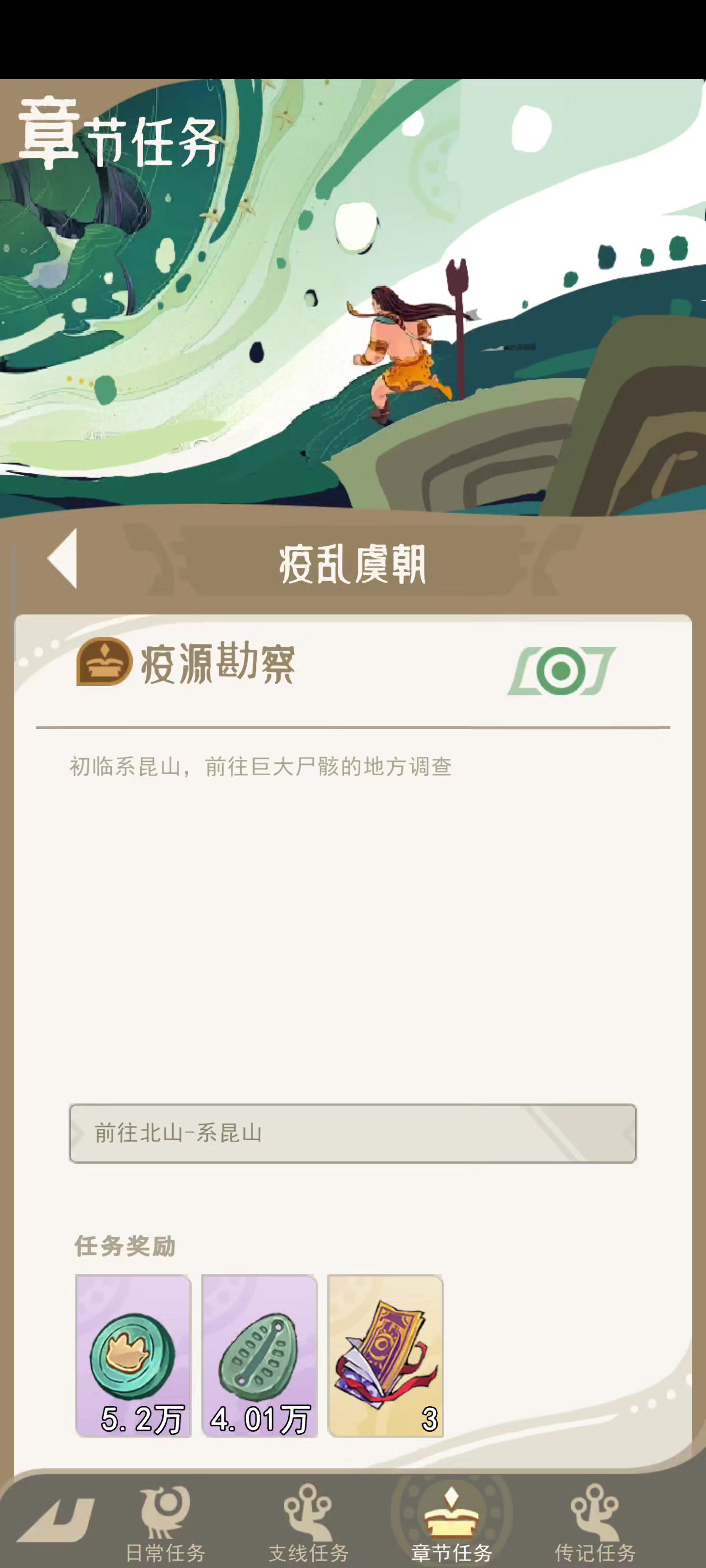This screenshot has width=706, height=1568.
Task: Tap the return icon in bottom-left corner
Action: click(x=55, y=1520)
